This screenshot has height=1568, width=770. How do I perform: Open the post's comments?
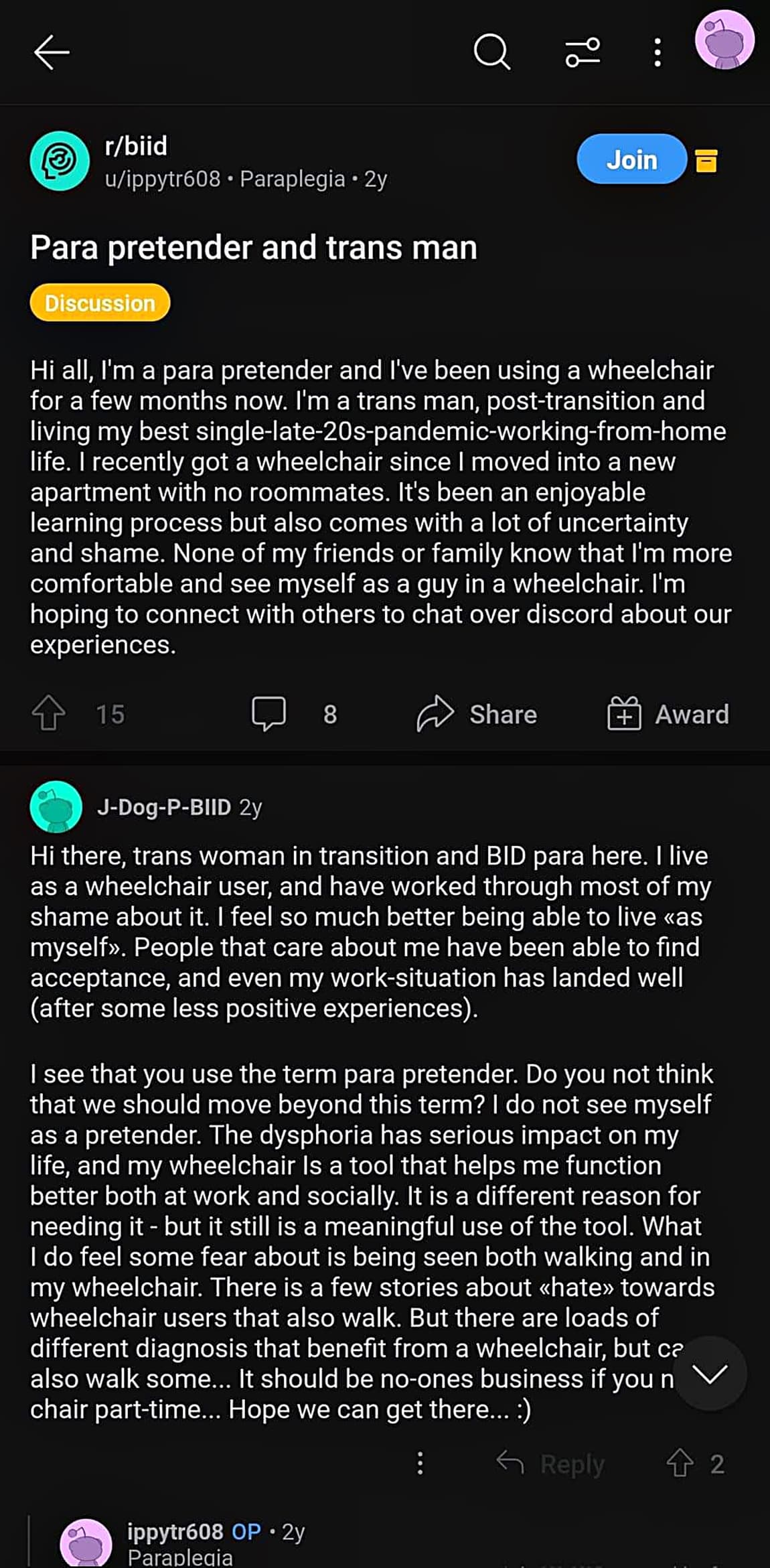(x=269, y=713)
